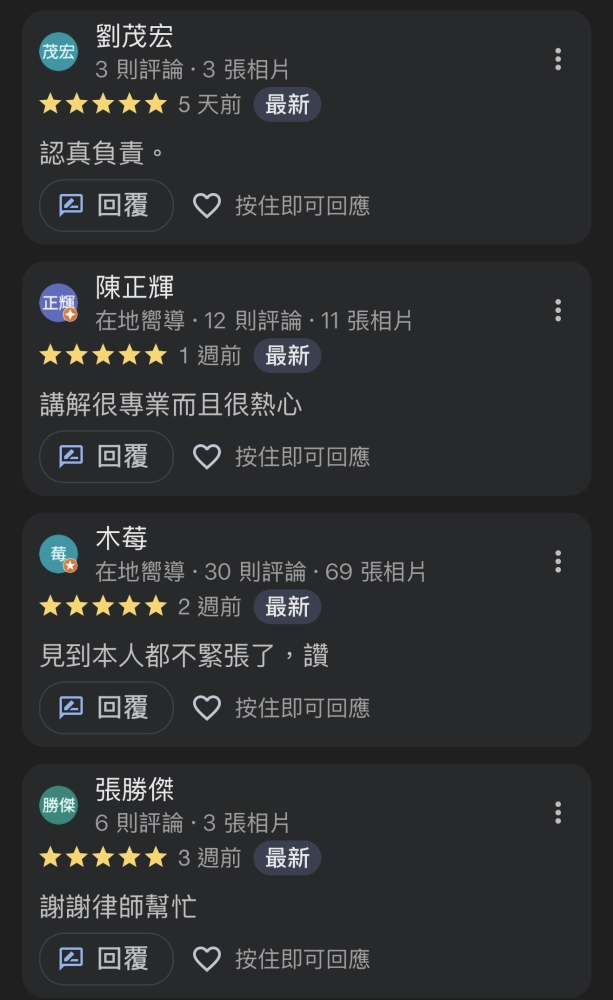Open overflow menu on 劉茂宏's review
This screenshot has width=613, height=1000.
coord(558,59)
